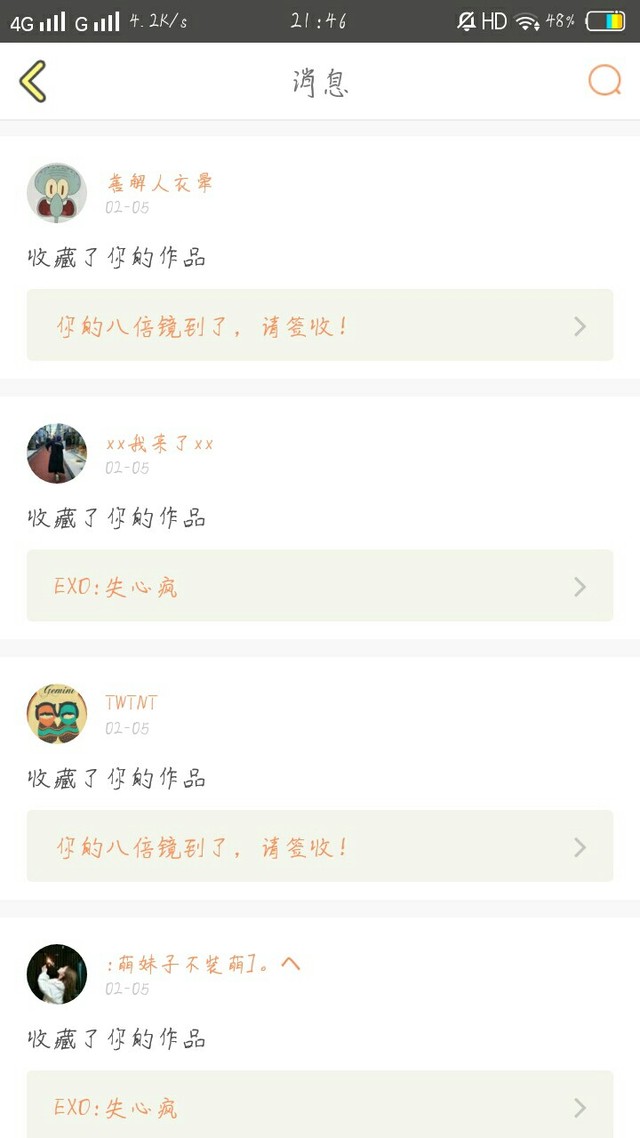Open 你的八倍镜到了 card under the Squidward user
Screen dimensions: 640x1138
(x=320, y=325)
